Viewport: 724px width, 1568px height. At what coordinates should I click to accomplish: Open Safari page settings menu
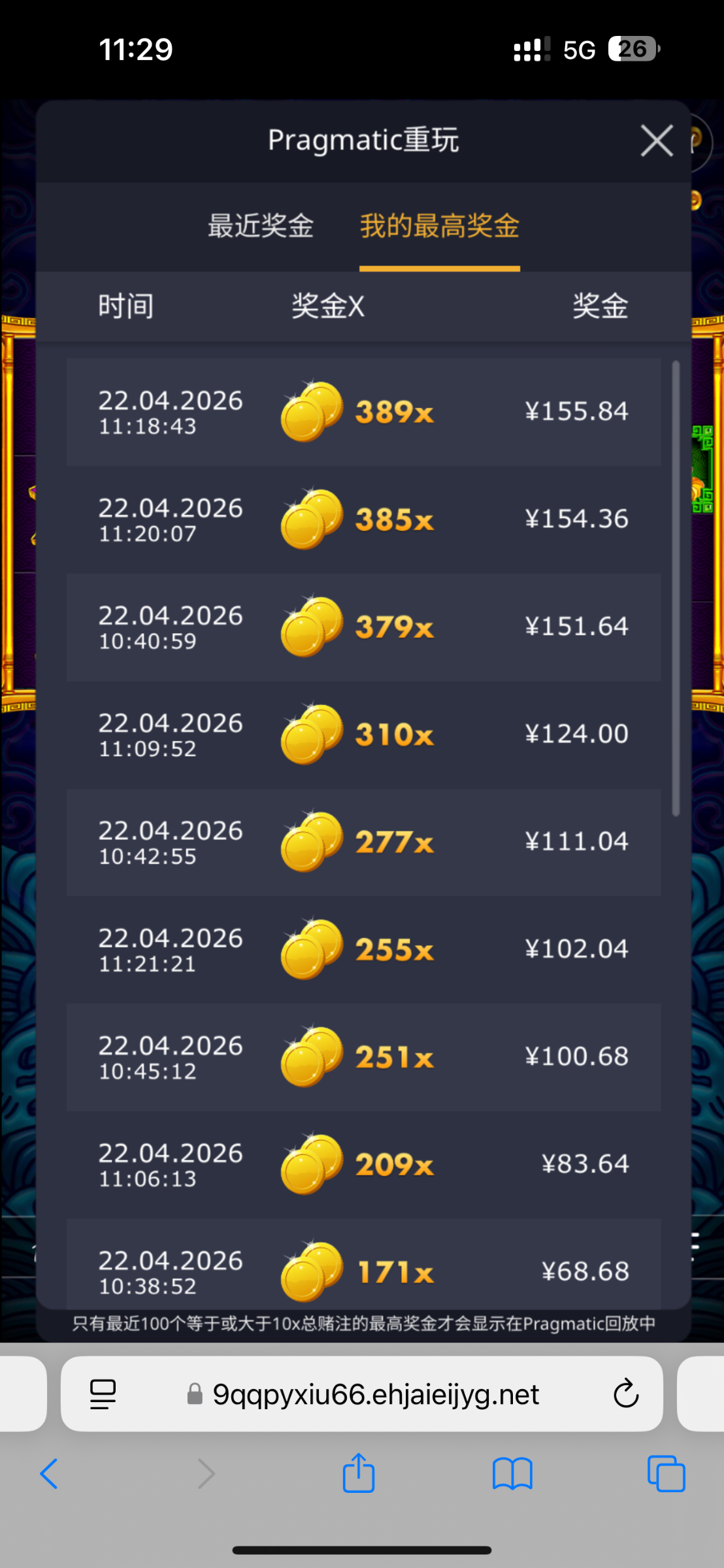(x=103, y=1394)
